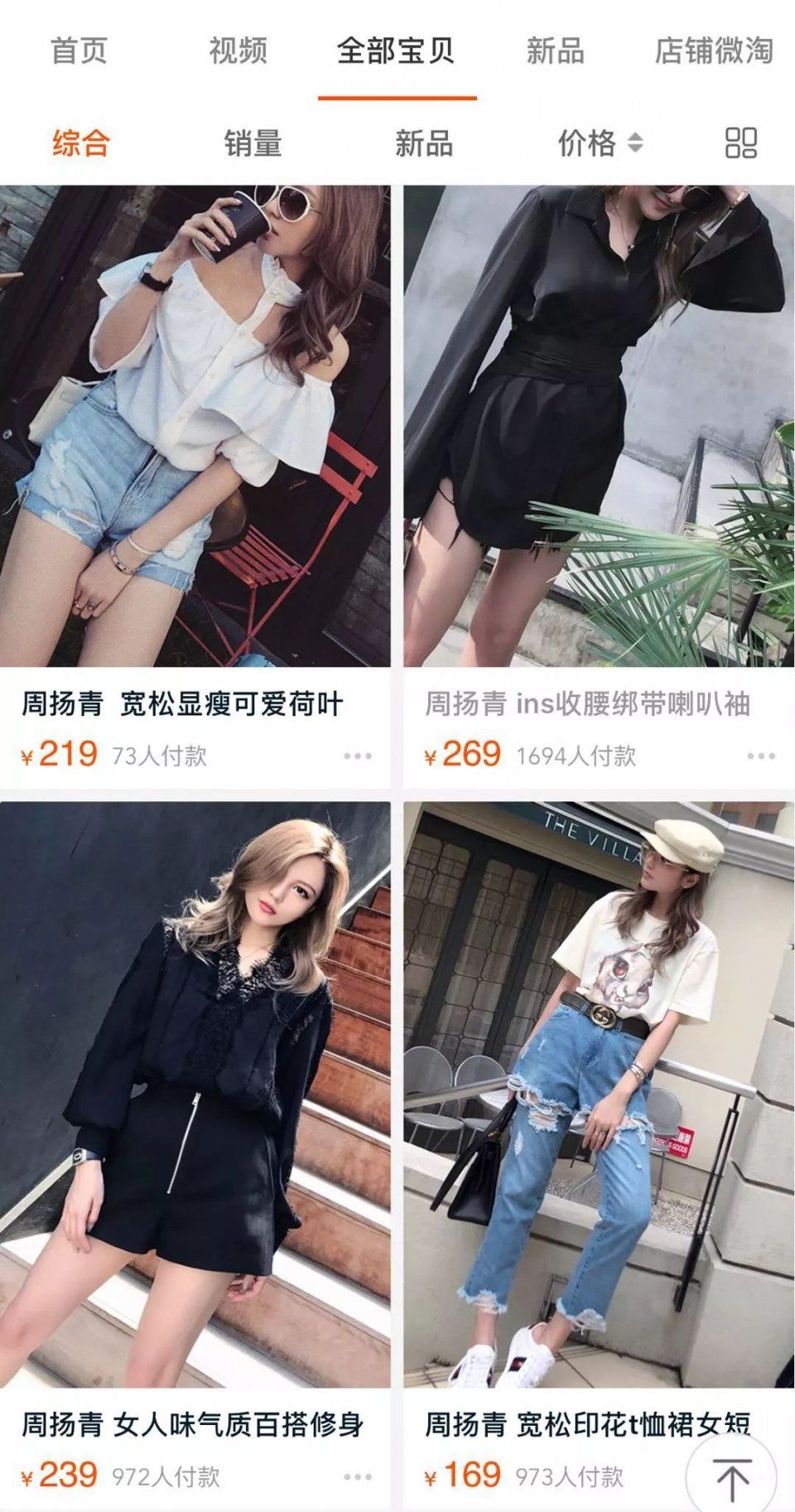Toggle grid layout view icon
This screenshot has width=795, height=1512.
(x=740, y=143)
